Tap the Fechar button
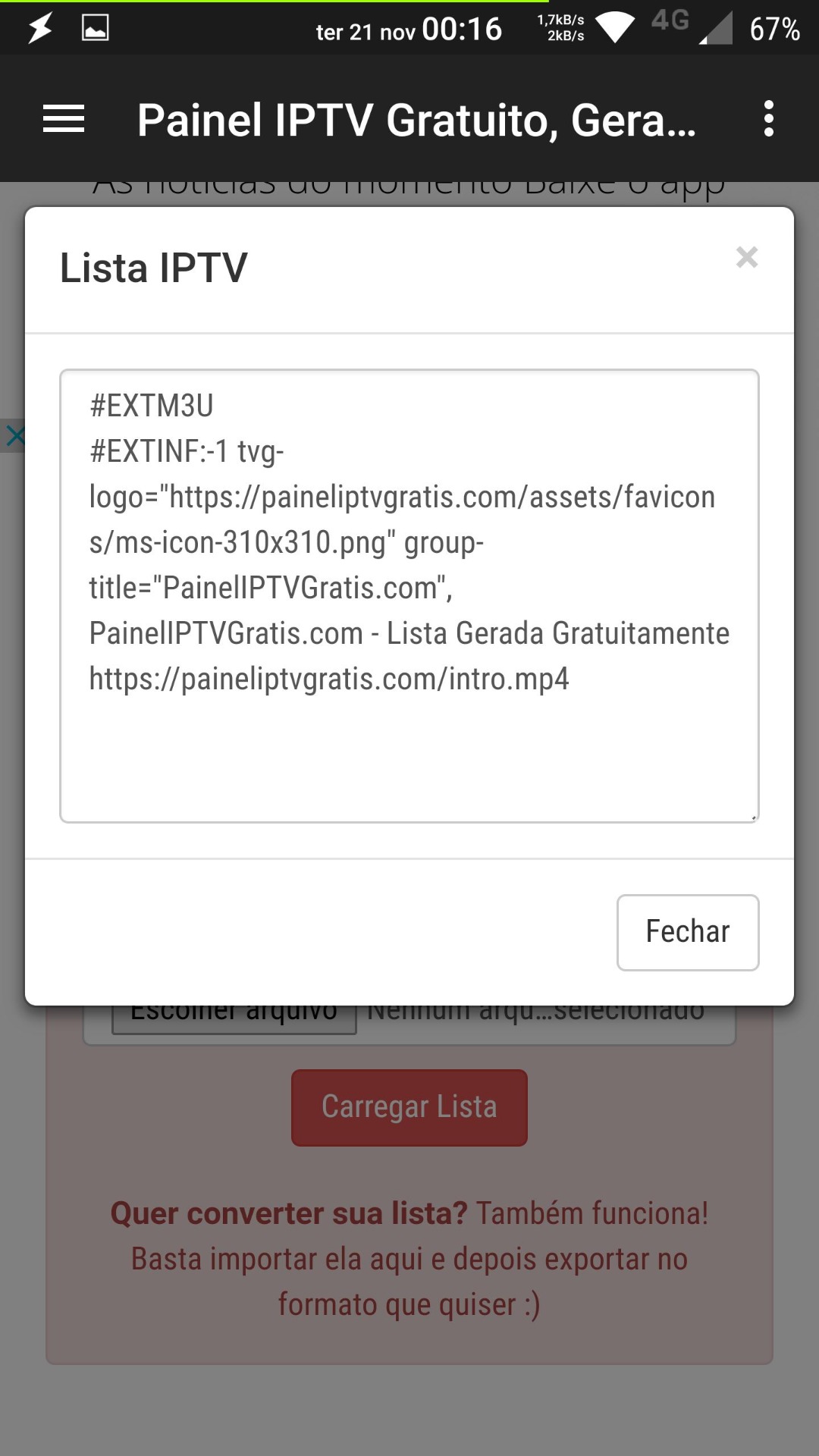The width and height of the screenshot is (819, 1456). point(687,932)
